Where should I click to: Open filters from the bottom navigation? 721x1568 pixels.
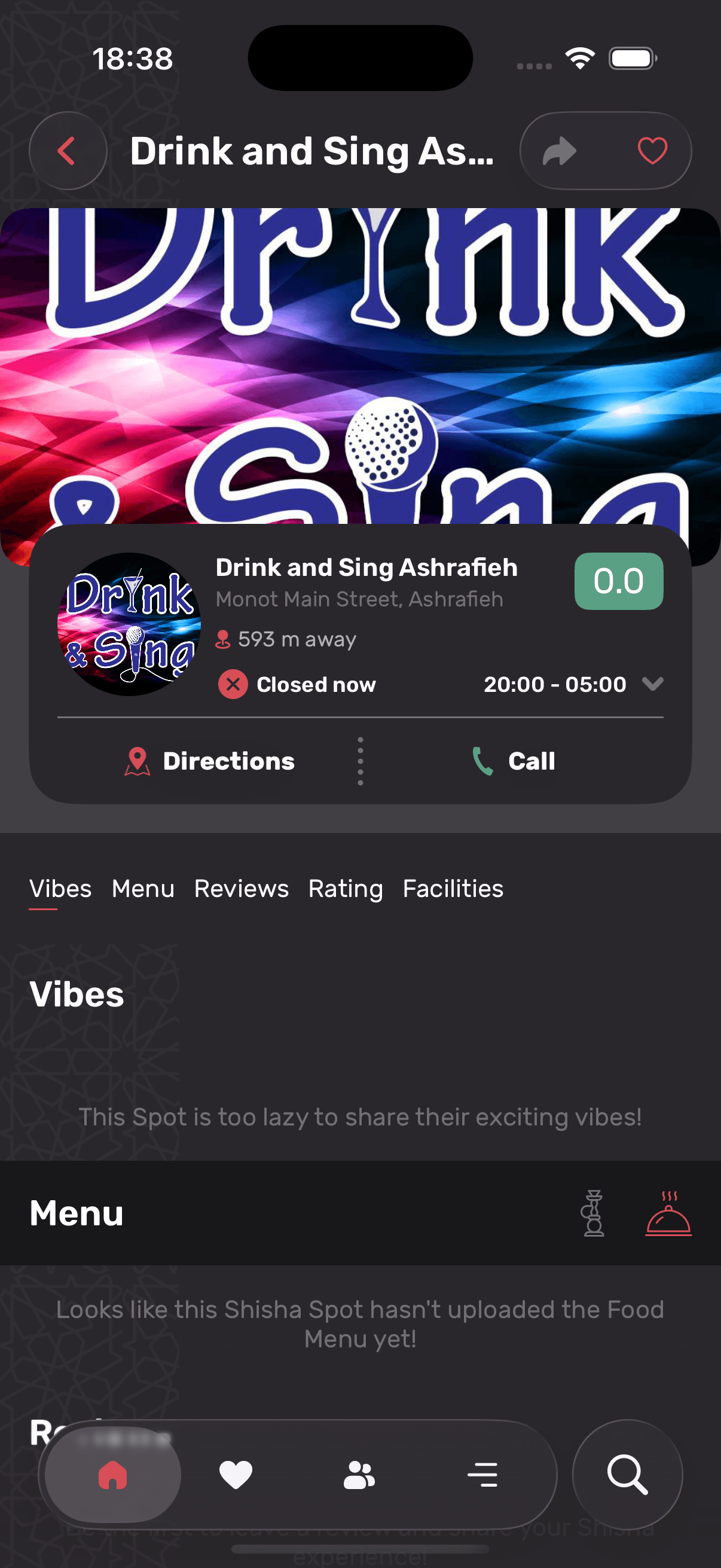(x=482, y=1474)
